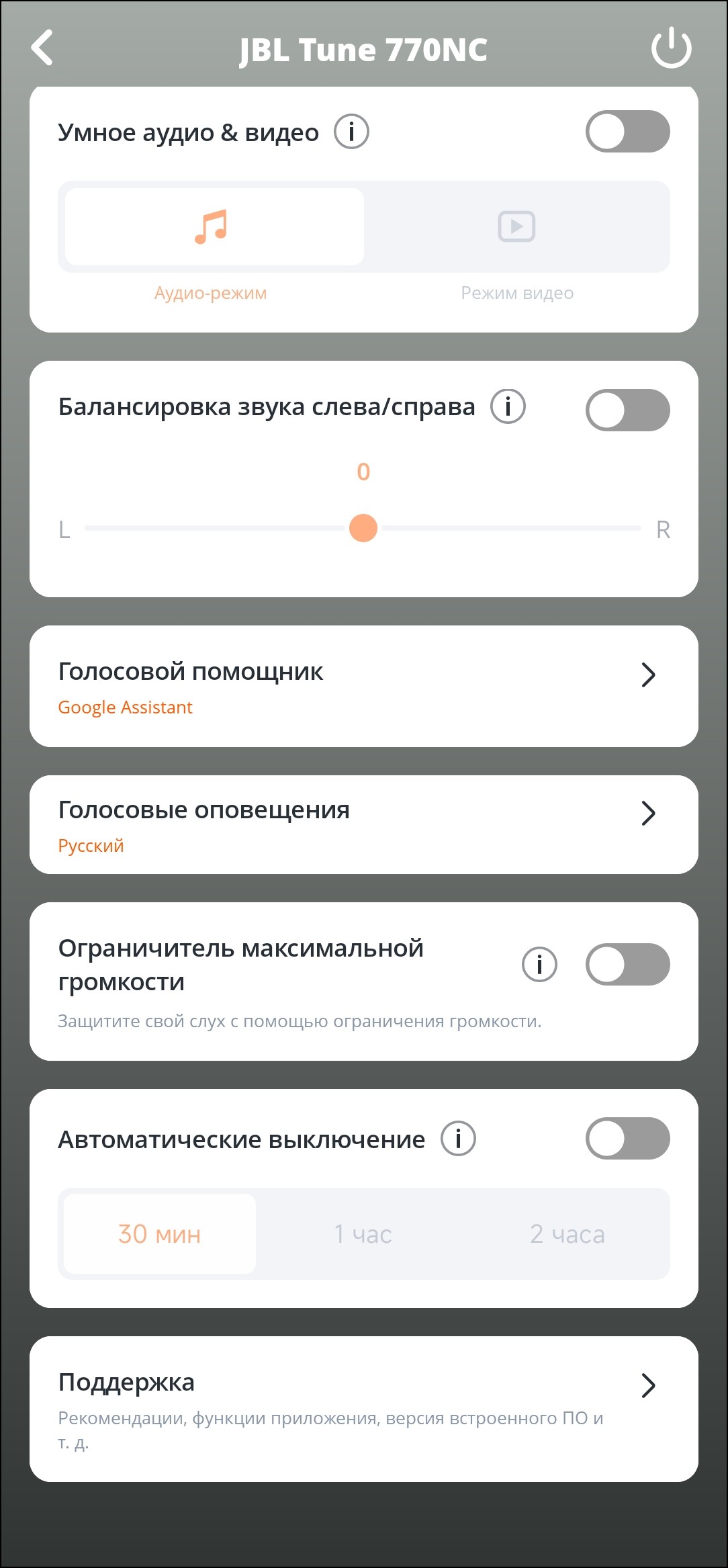Pick 2 часа auto-off time
Viewport: 728px width, 1568px height.
tap(567, 1234)
